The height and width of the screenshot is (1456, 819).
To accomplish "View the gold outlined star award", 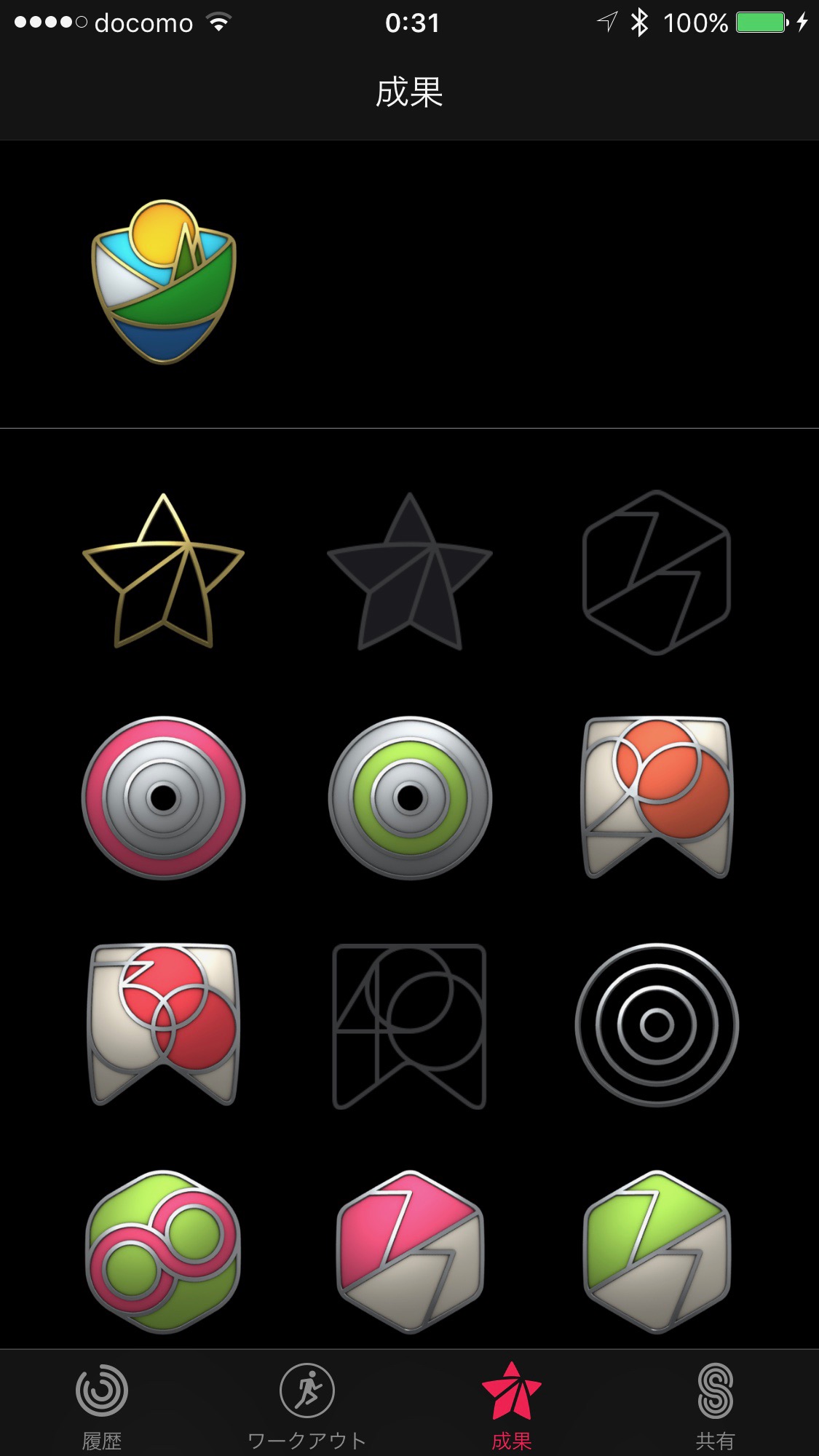I will pyautogui.click(x=164, y=572).
